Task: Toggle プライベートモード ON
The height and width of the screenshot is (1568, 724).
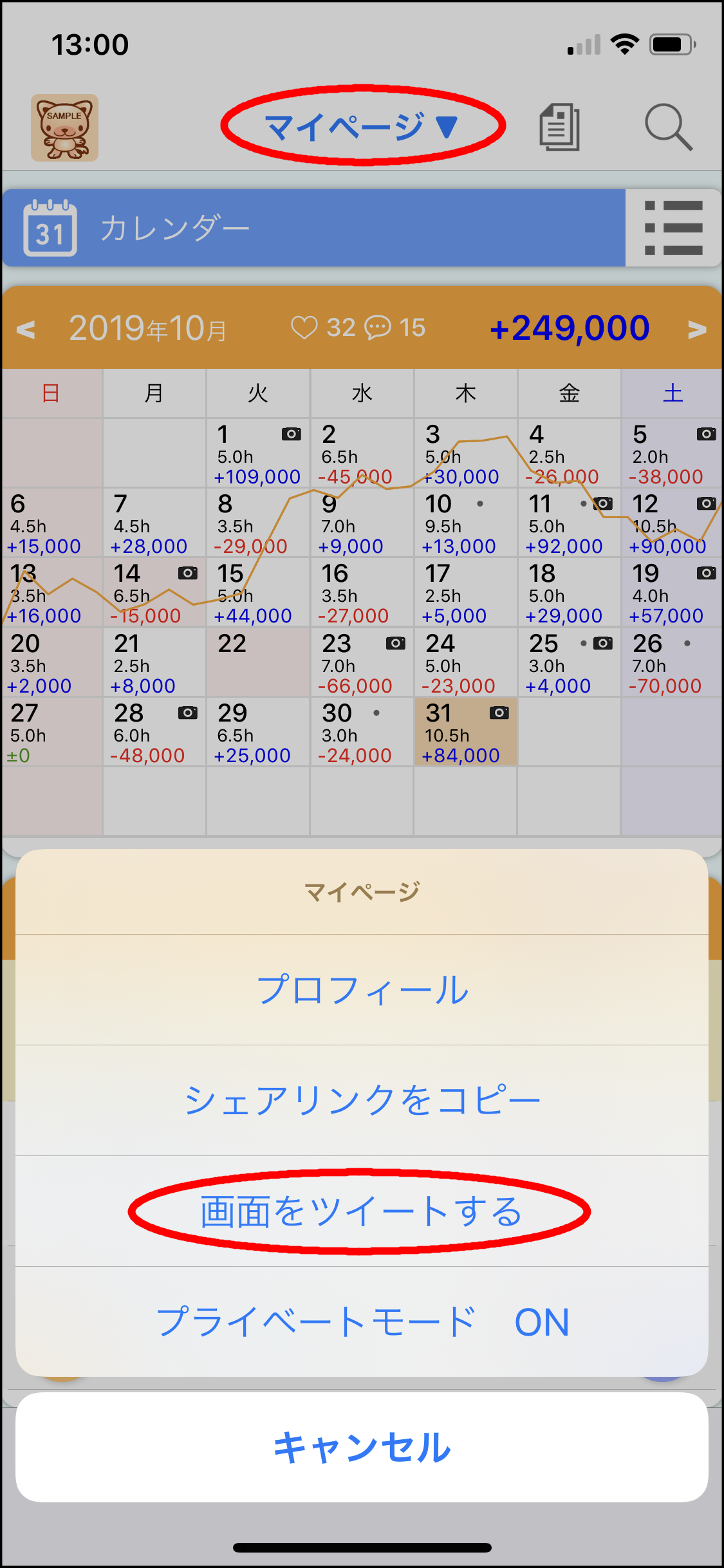Action: [x=362, y=1322]
